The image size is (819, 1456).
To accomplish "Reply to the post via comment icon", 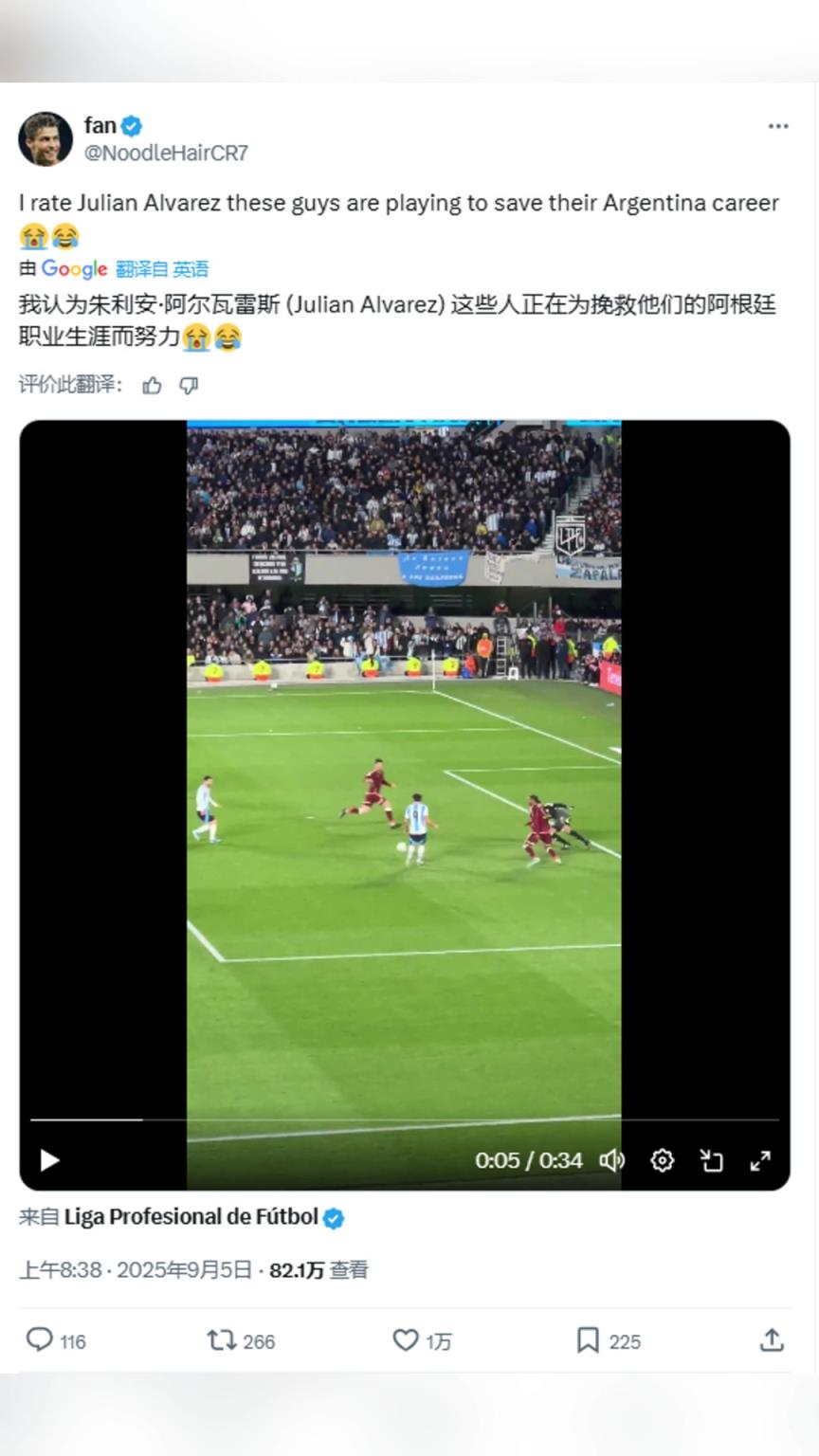I will point(39,1339).
